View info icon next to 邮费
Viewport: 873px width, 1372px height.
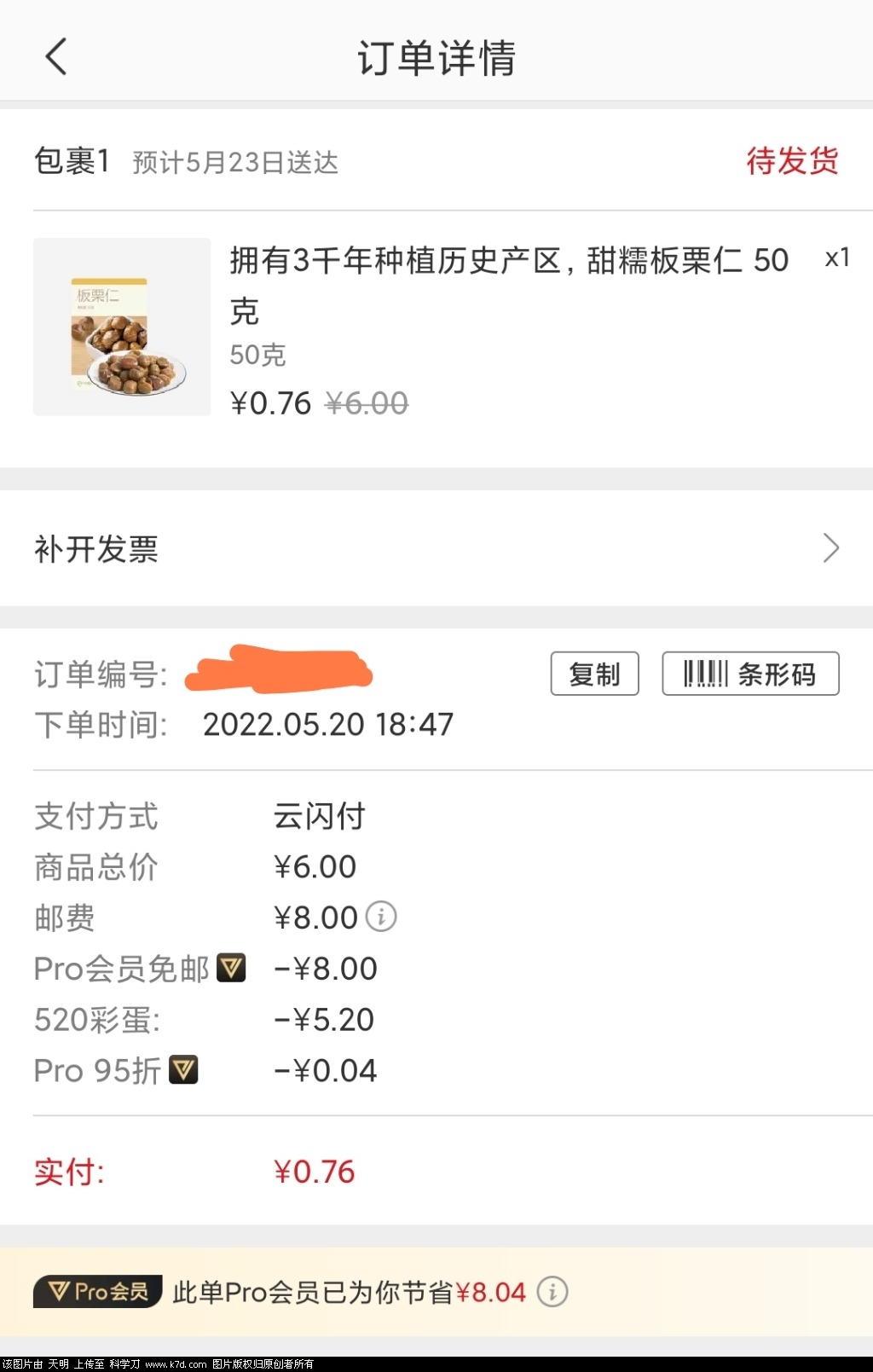pos(381,917)
